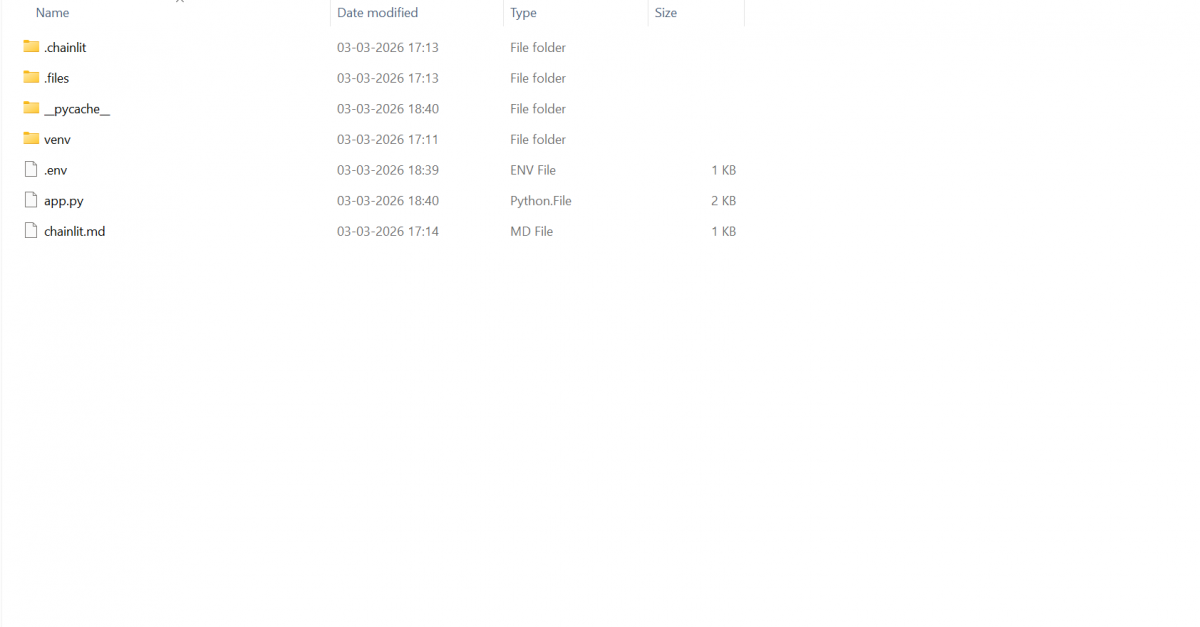Select the app.py file
The width and height of the screenshot is (1200, 627).
click(63, 201)
